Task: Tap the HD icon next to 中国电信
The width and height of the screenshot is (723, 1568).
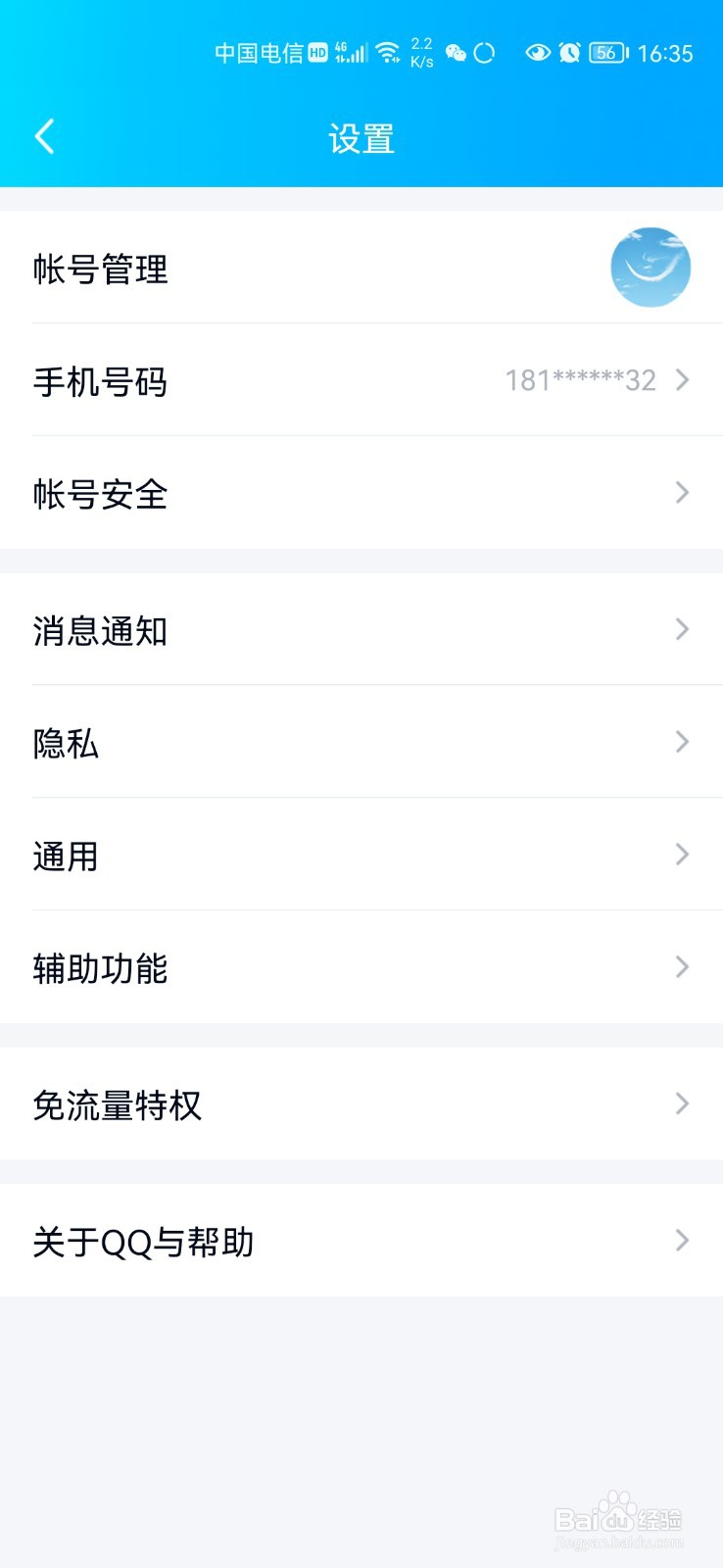Action: (317, 50)
